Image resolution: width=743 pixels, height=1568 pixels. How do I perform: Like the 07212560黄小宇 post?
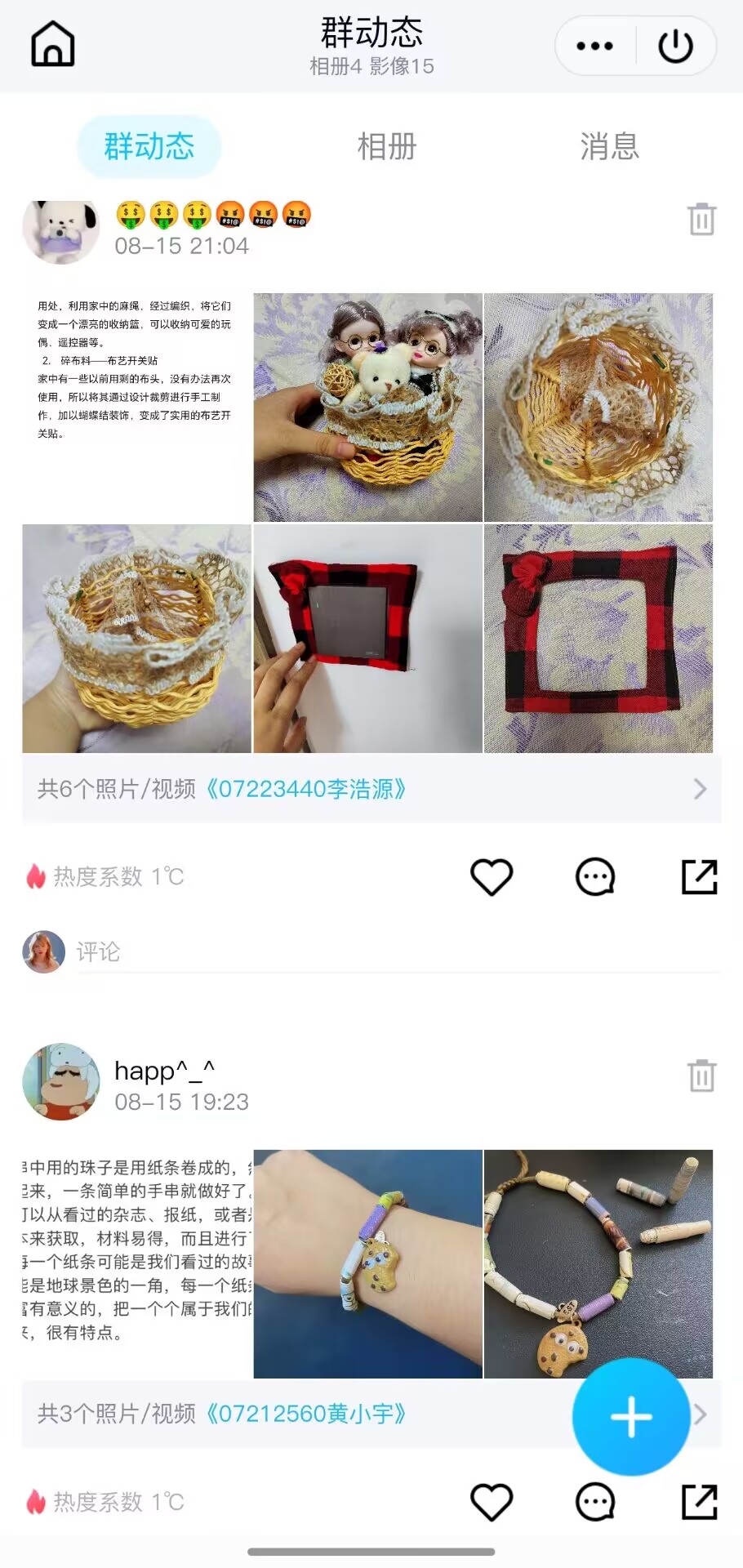(492, 1502)
